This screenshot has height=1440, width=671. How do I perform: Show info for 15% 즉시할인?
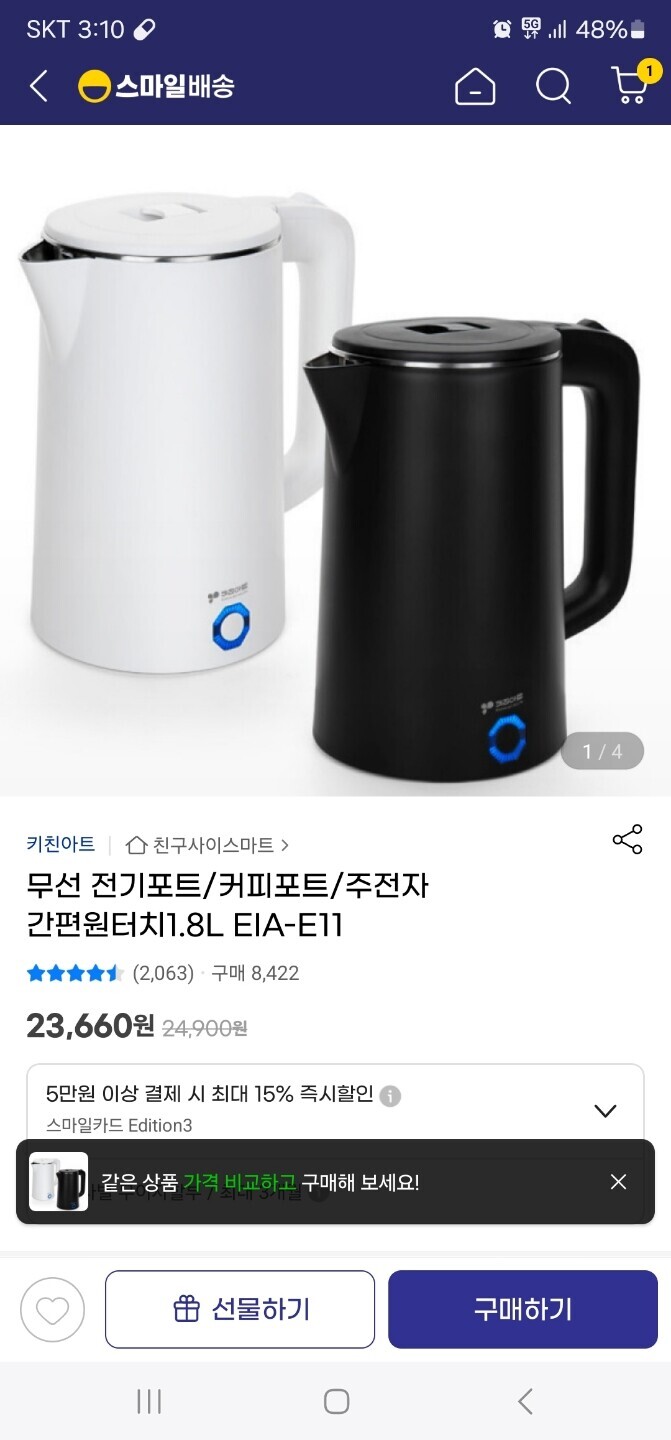(390, 1096)
